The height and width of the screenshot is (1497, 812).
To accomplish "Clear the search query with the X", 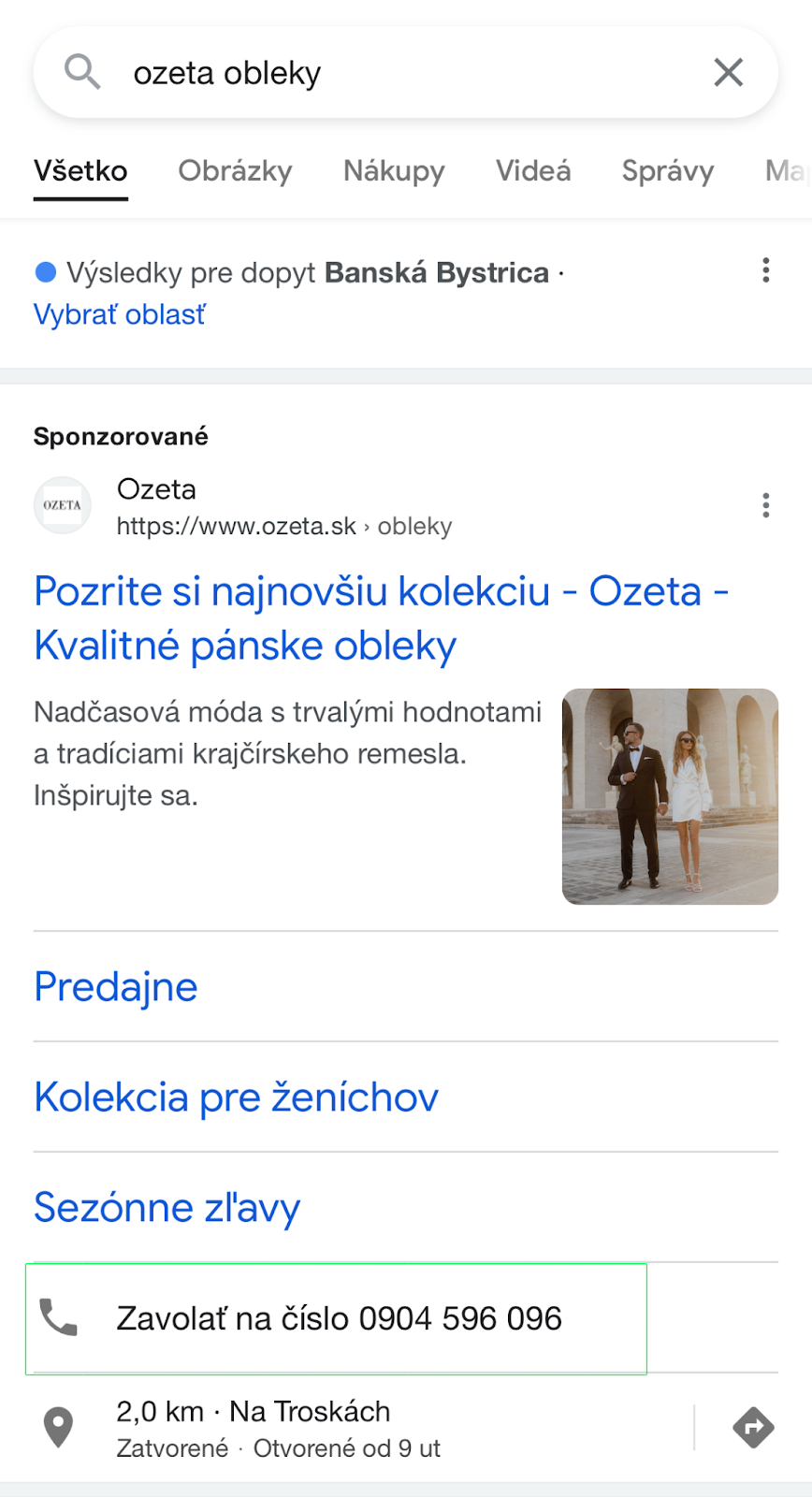I will pos(728,72).
